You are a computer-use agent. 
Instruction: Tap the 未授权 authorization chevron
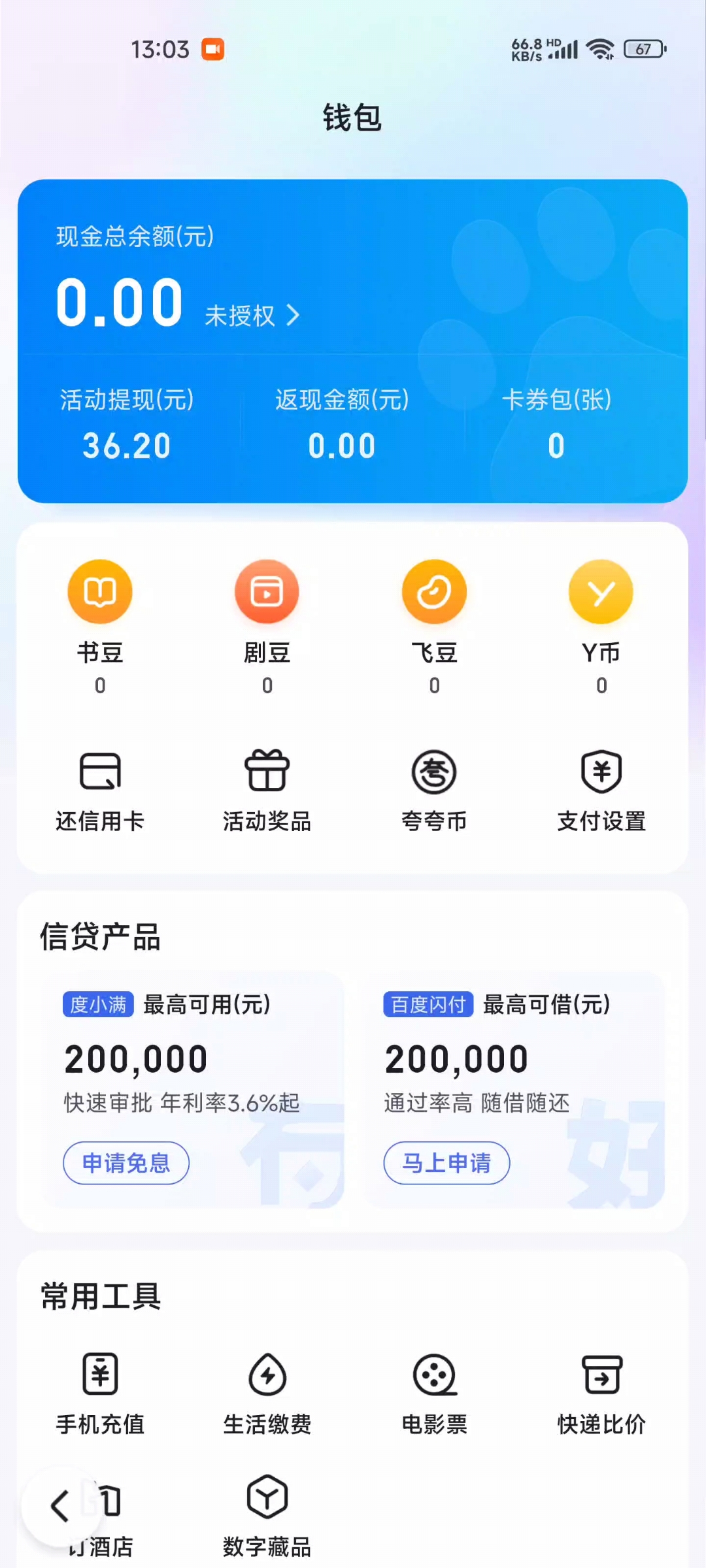pyautogui.click(x=252, y=316)
